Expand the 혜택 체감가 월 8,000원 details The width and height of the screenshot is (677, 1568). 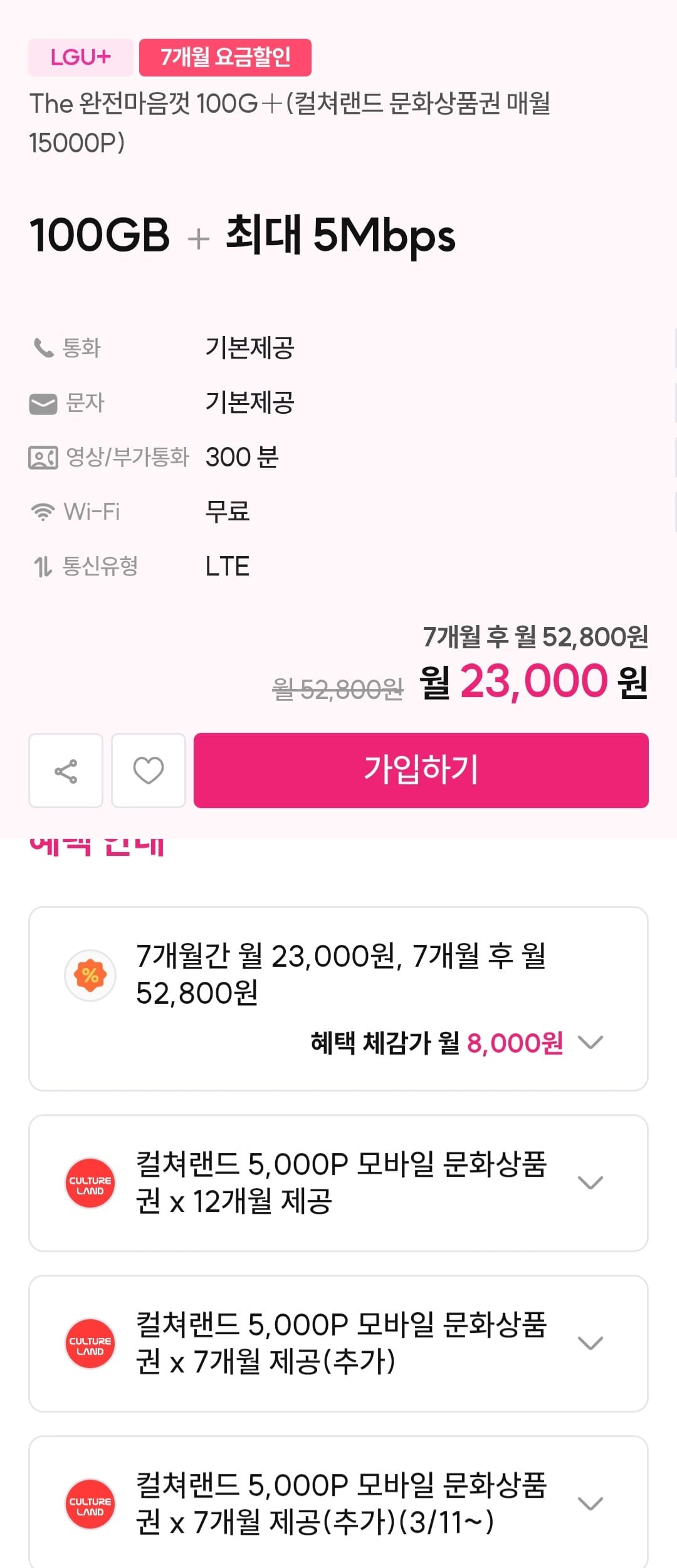590,1043
